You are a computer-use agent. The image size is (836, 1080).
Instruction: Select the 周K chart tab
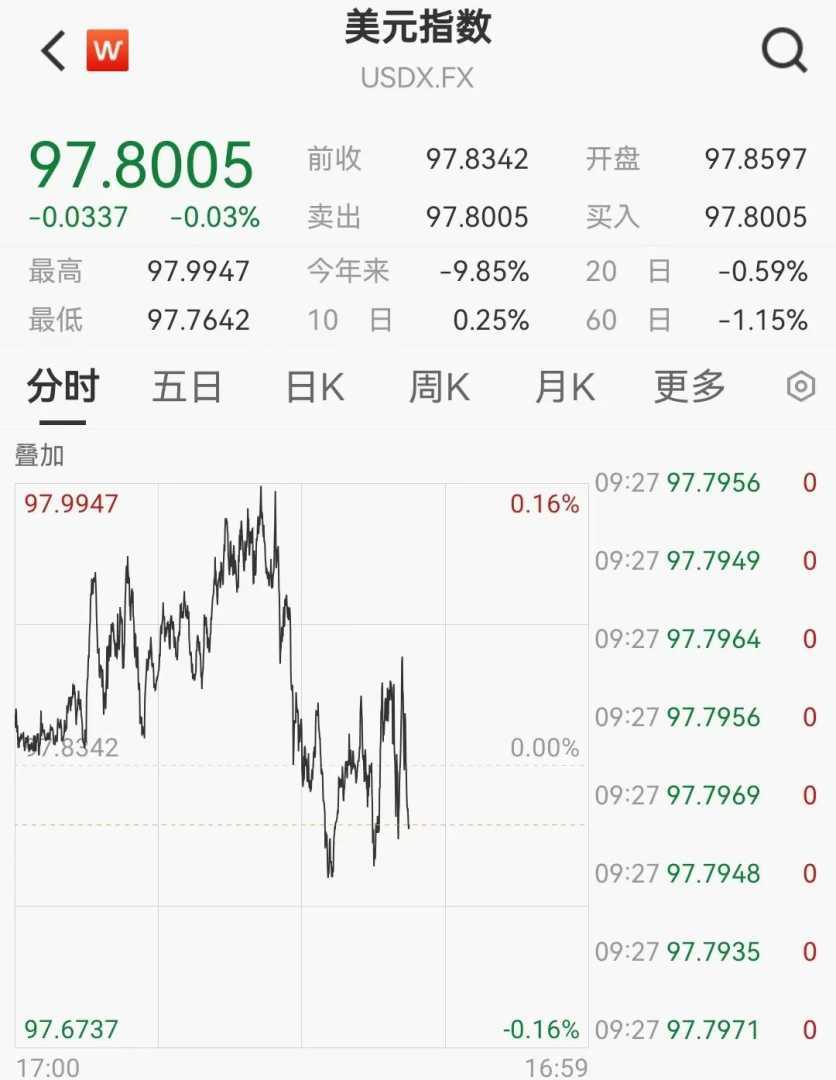(x=439, y=386)
